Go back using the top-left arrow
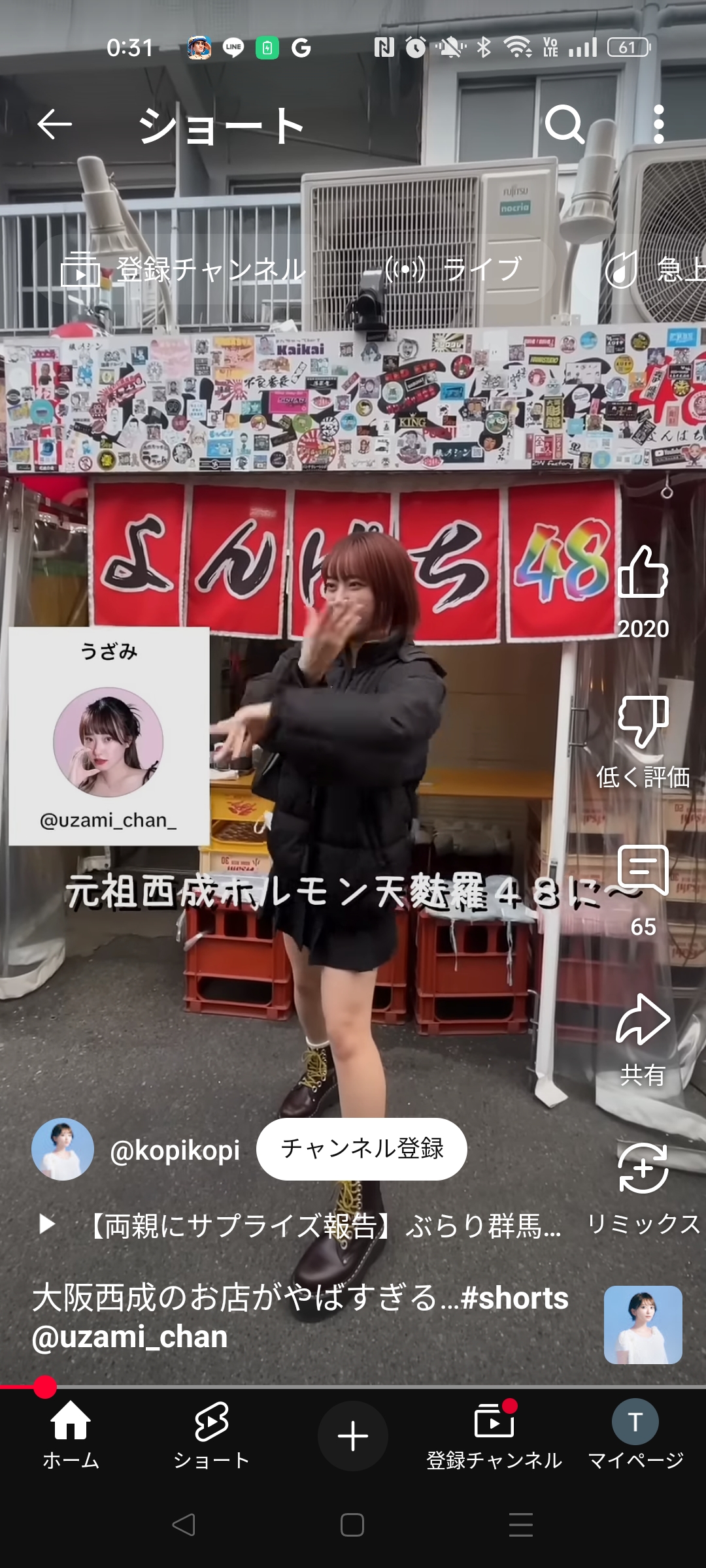 [54, 124]
